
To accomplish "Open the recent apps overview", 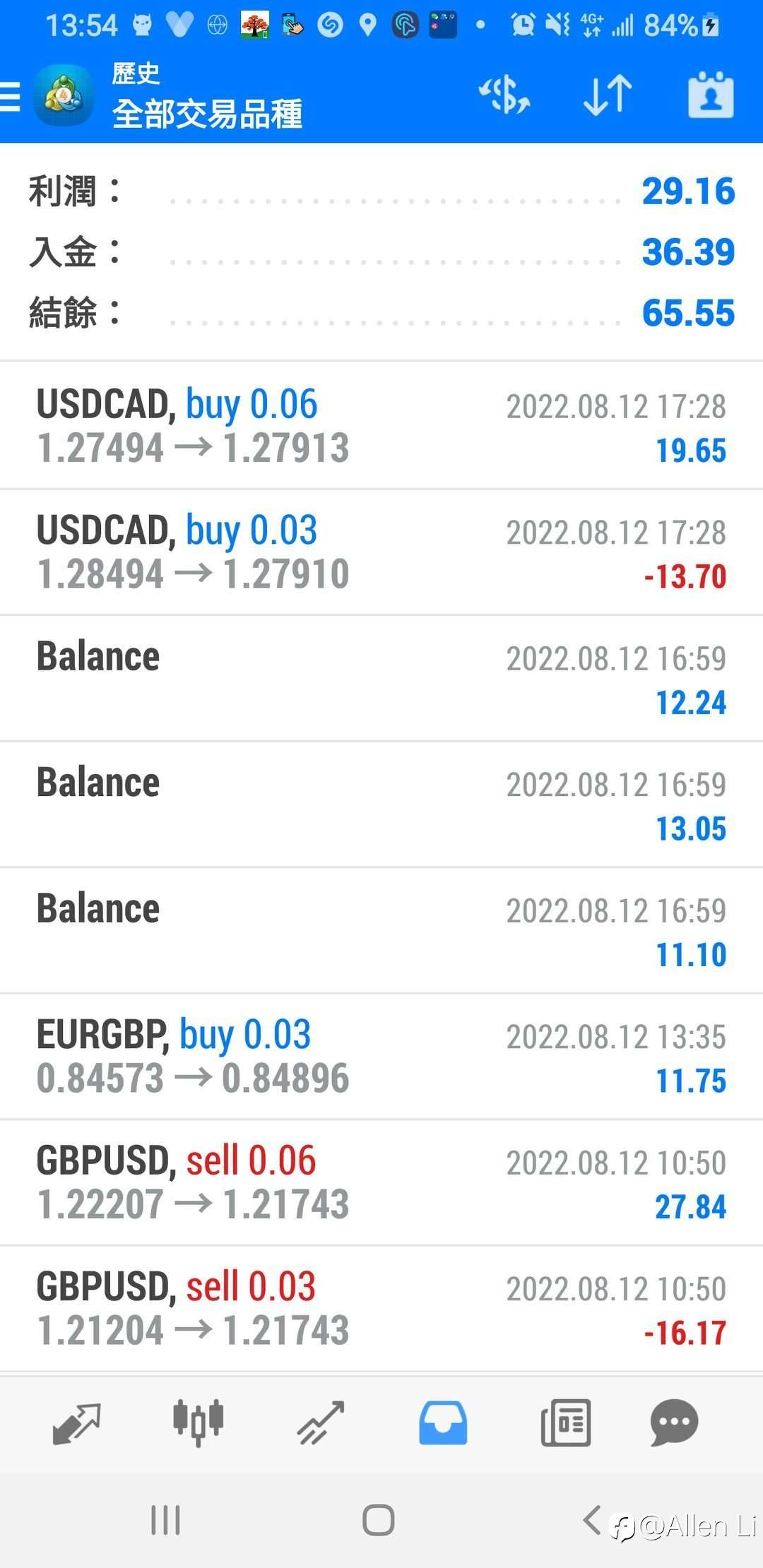I will (165, 1520).
